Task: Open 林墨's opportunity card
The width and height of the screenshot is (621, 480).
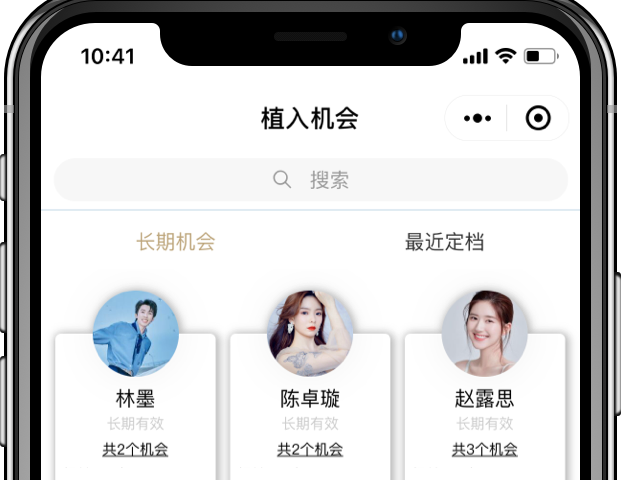Action: 136,399
